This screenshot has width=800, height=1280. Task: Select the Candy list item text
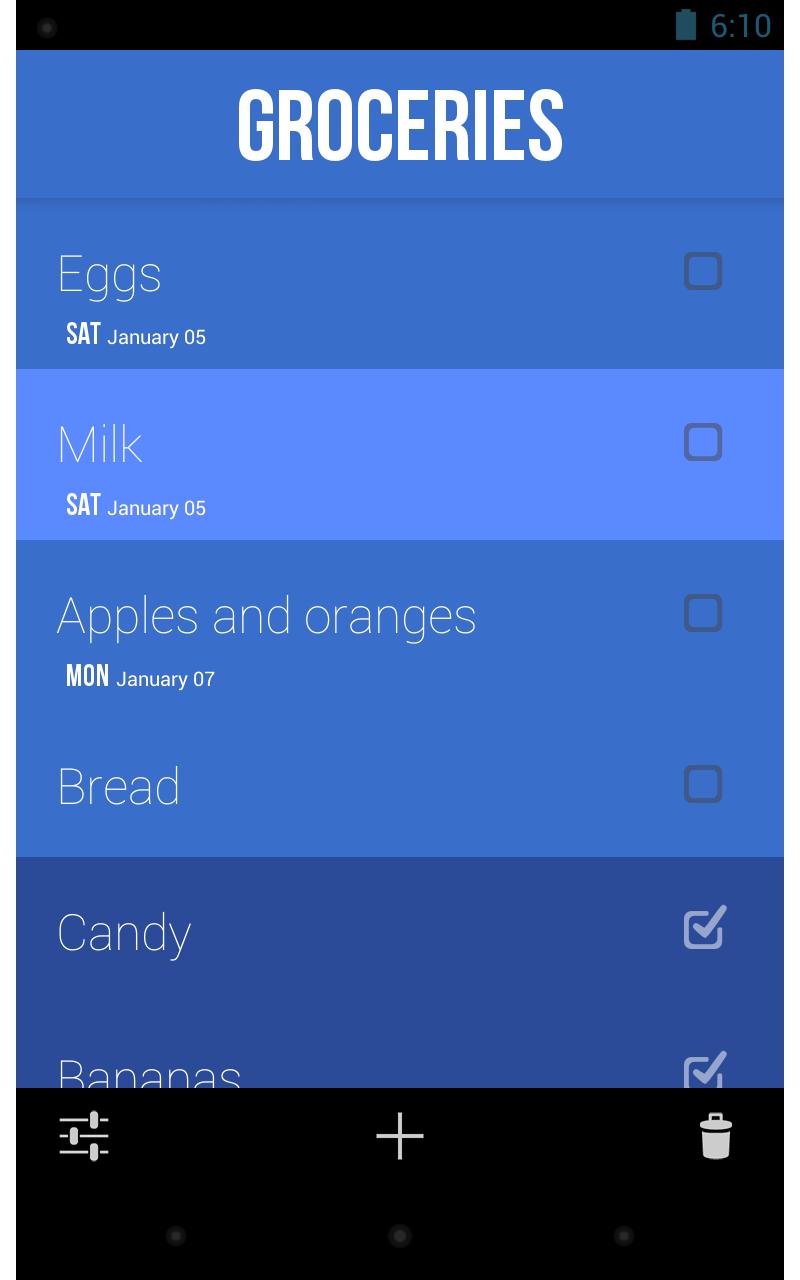(124, 931)
